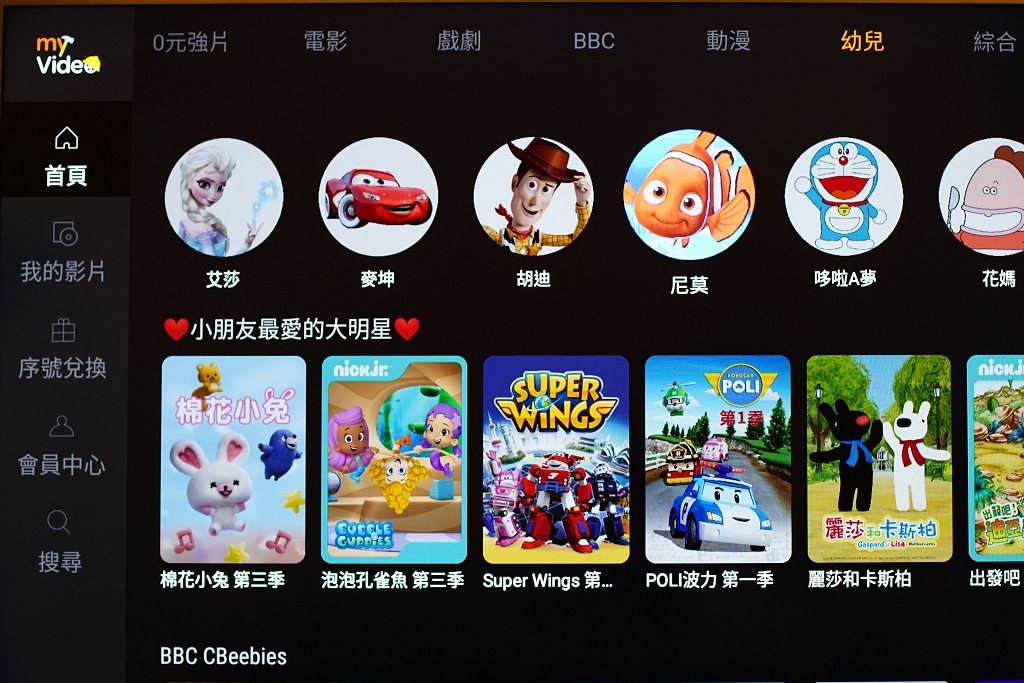This screenshot has width=1024, height=683.
Task: Open 搜尋 search from the sidebar
Action: 60,541
